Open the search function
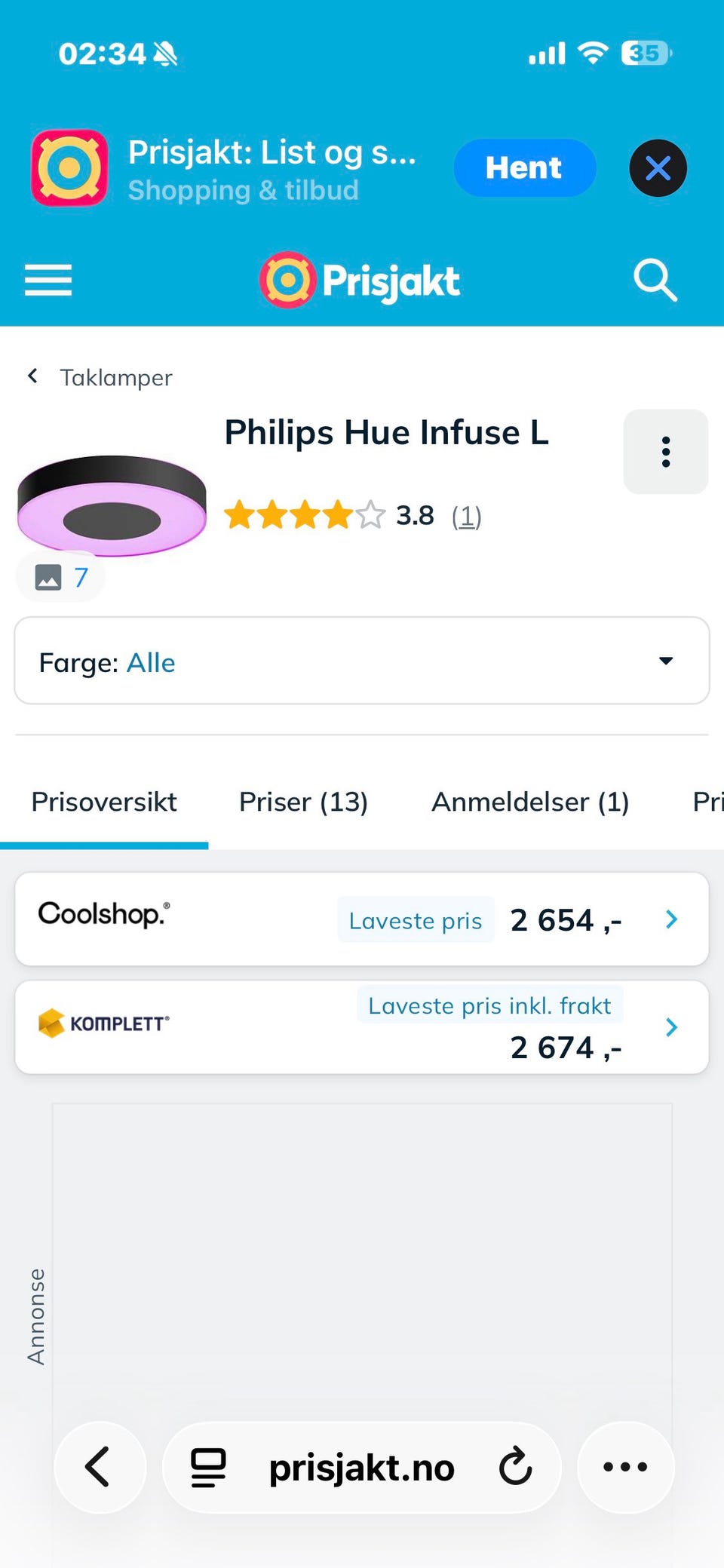 [654, 280]
